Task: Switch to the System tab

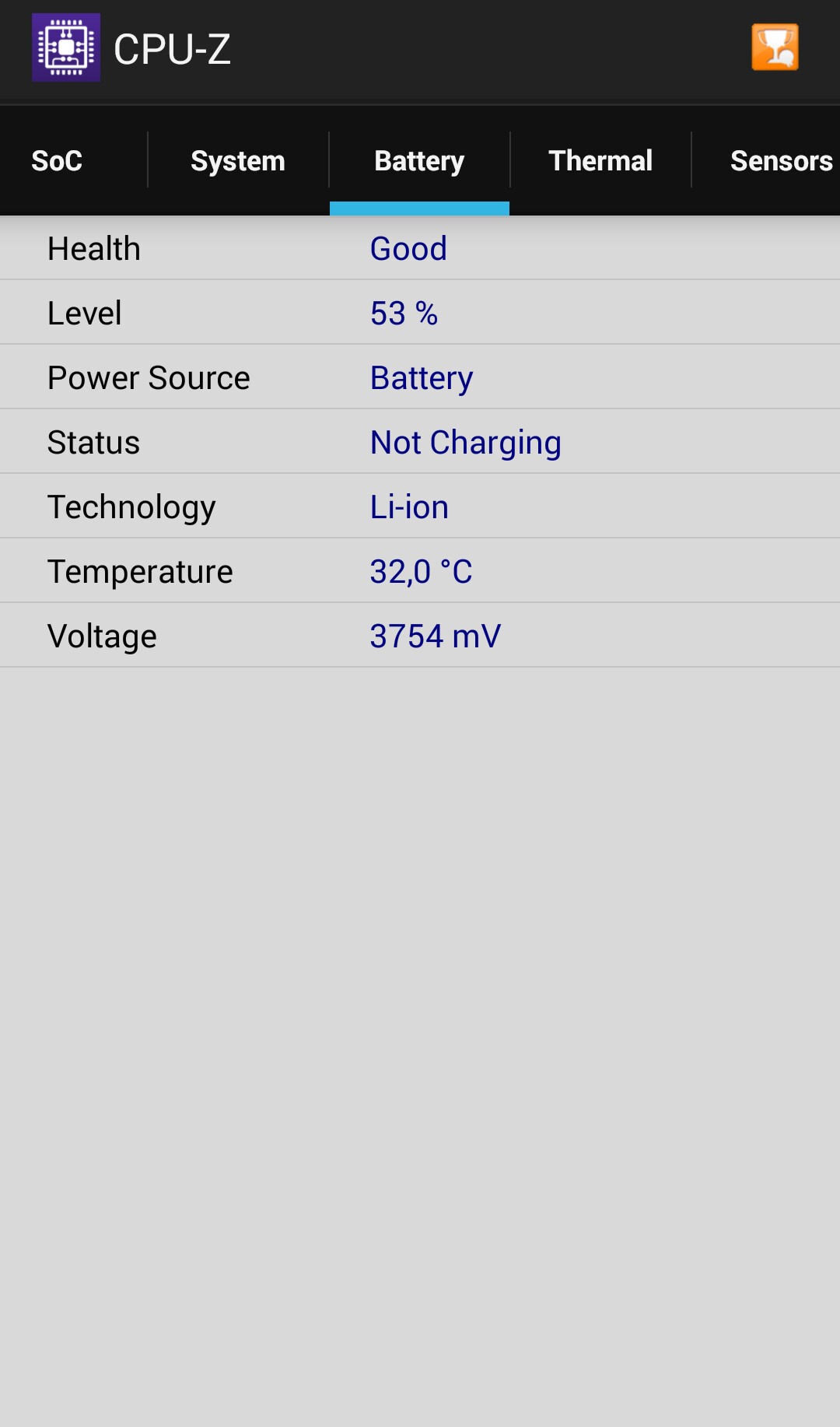Action: pos(238,161)
